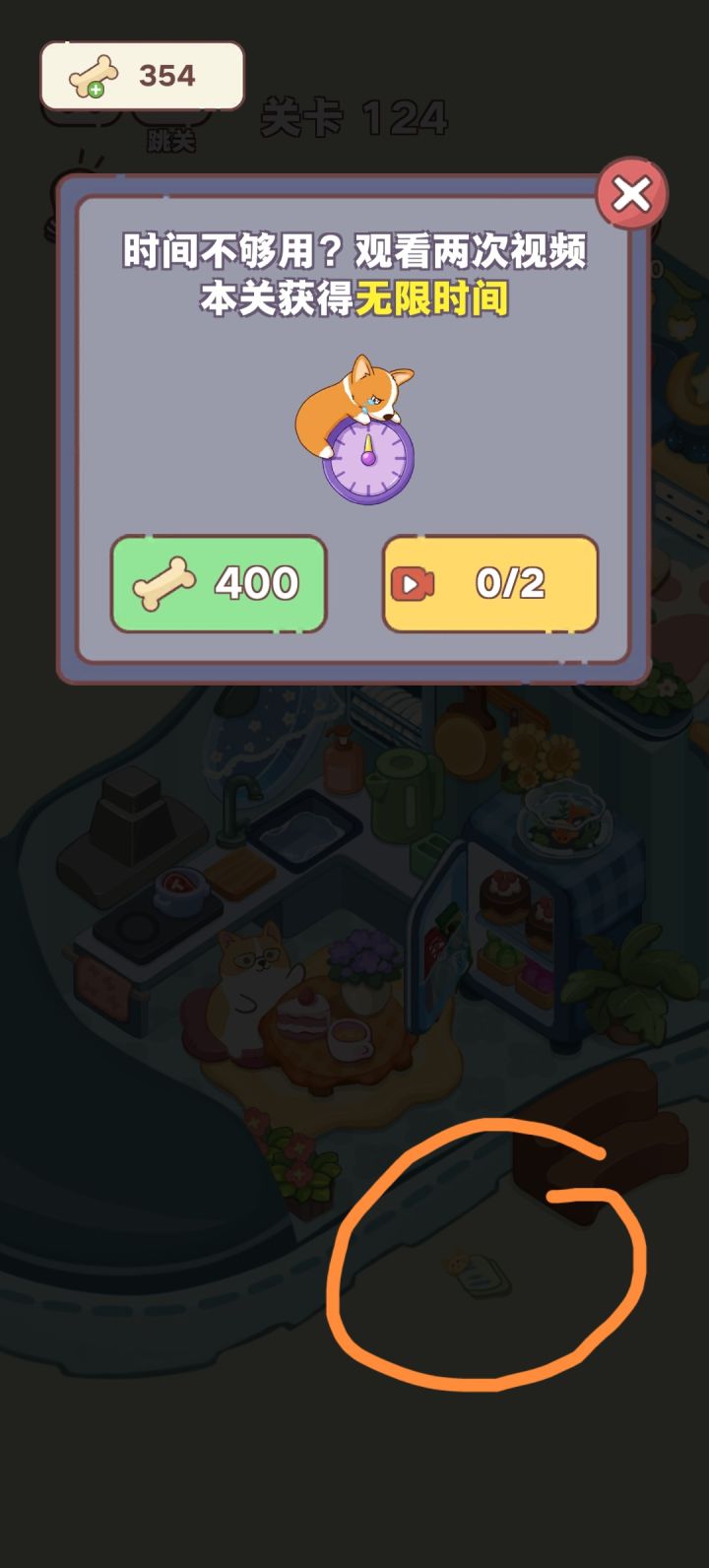The width and height of the screenshot is (709, 1568).
Task: Spend 400 bones for unlimited time
Action: pos(218,583)
